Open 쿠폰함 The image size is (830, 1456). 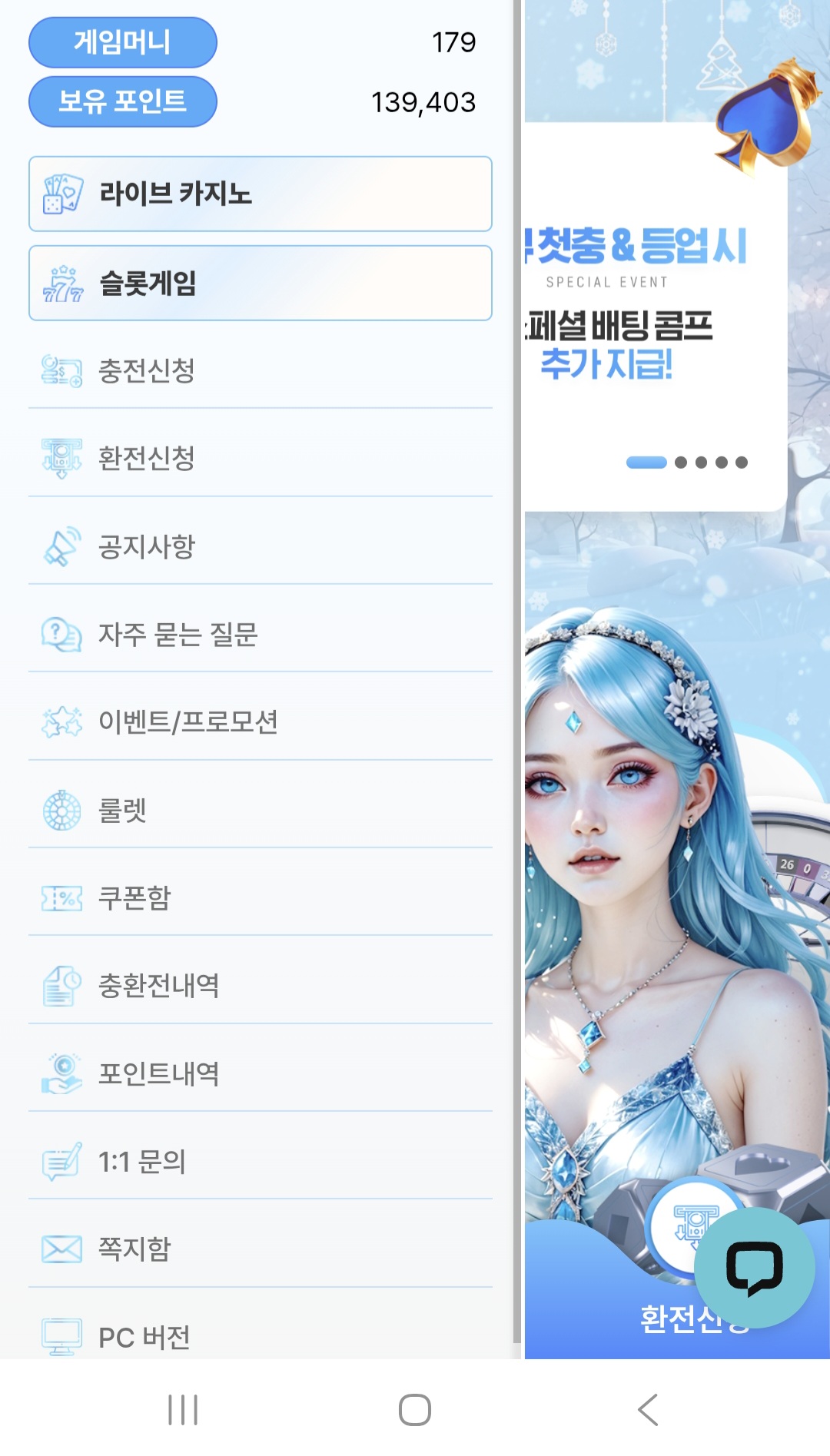coord(260,897)
